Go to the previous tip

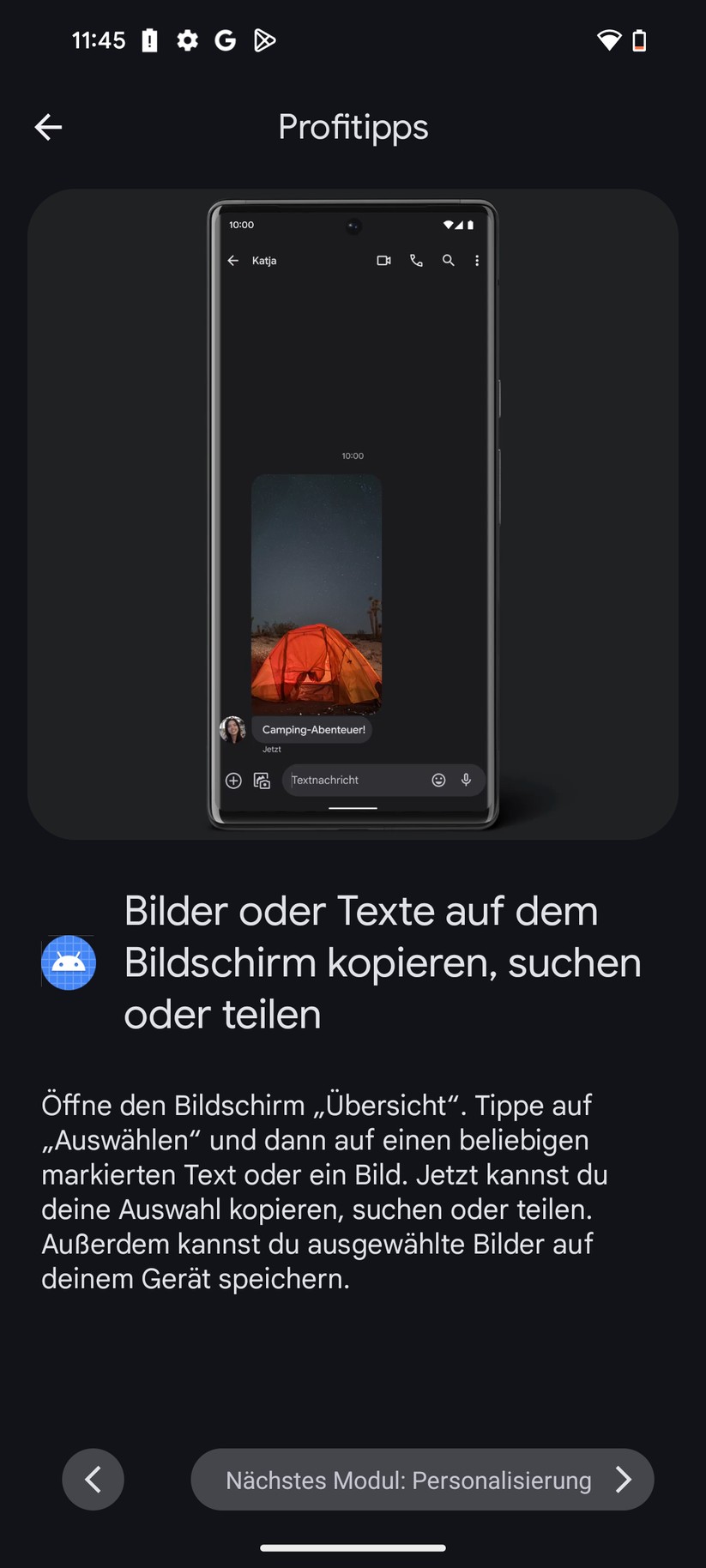click(93, 1480)
